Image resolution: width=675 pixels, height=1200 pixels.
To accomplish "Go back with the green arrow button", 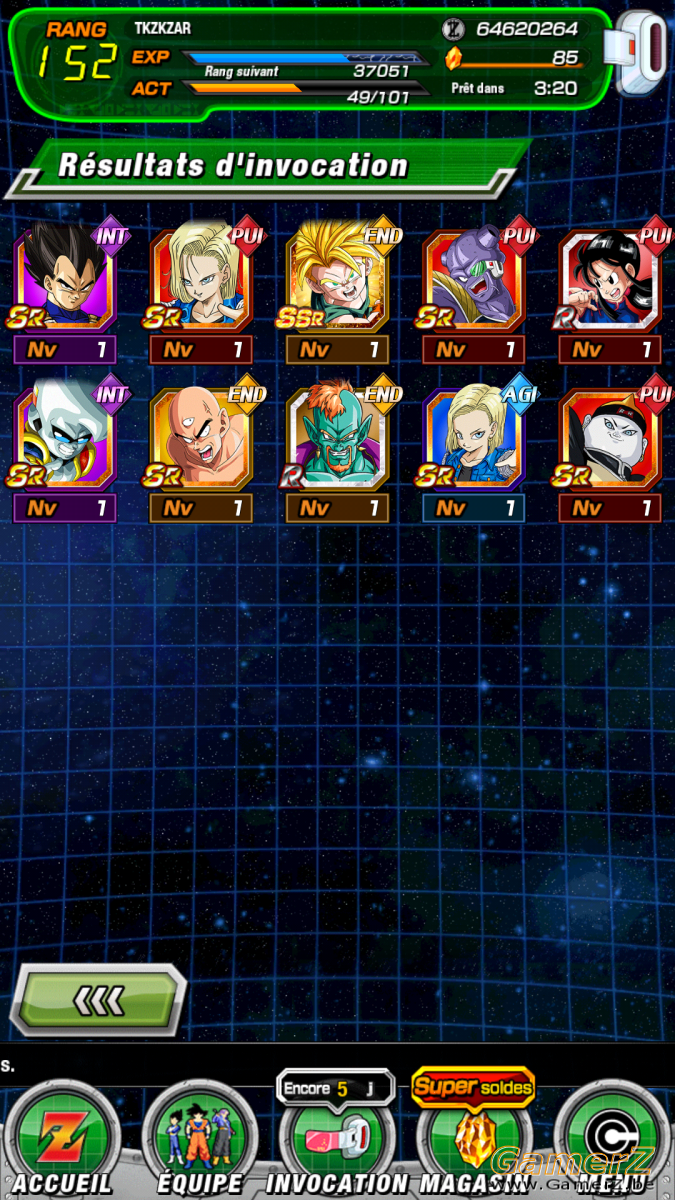I will [x=98, y=999].
